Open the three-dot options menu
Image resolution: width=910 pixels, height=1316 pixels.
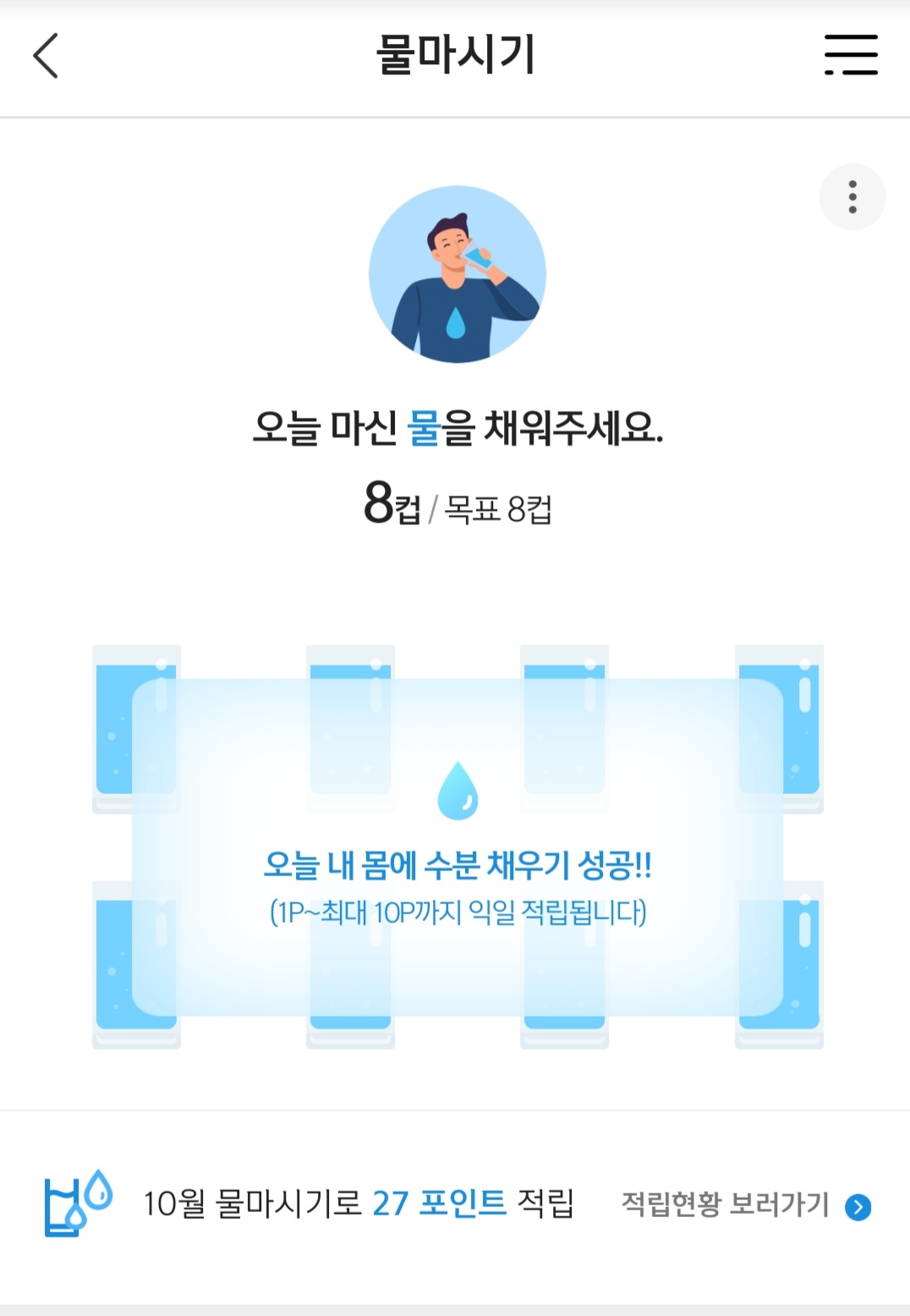[852, 197]
